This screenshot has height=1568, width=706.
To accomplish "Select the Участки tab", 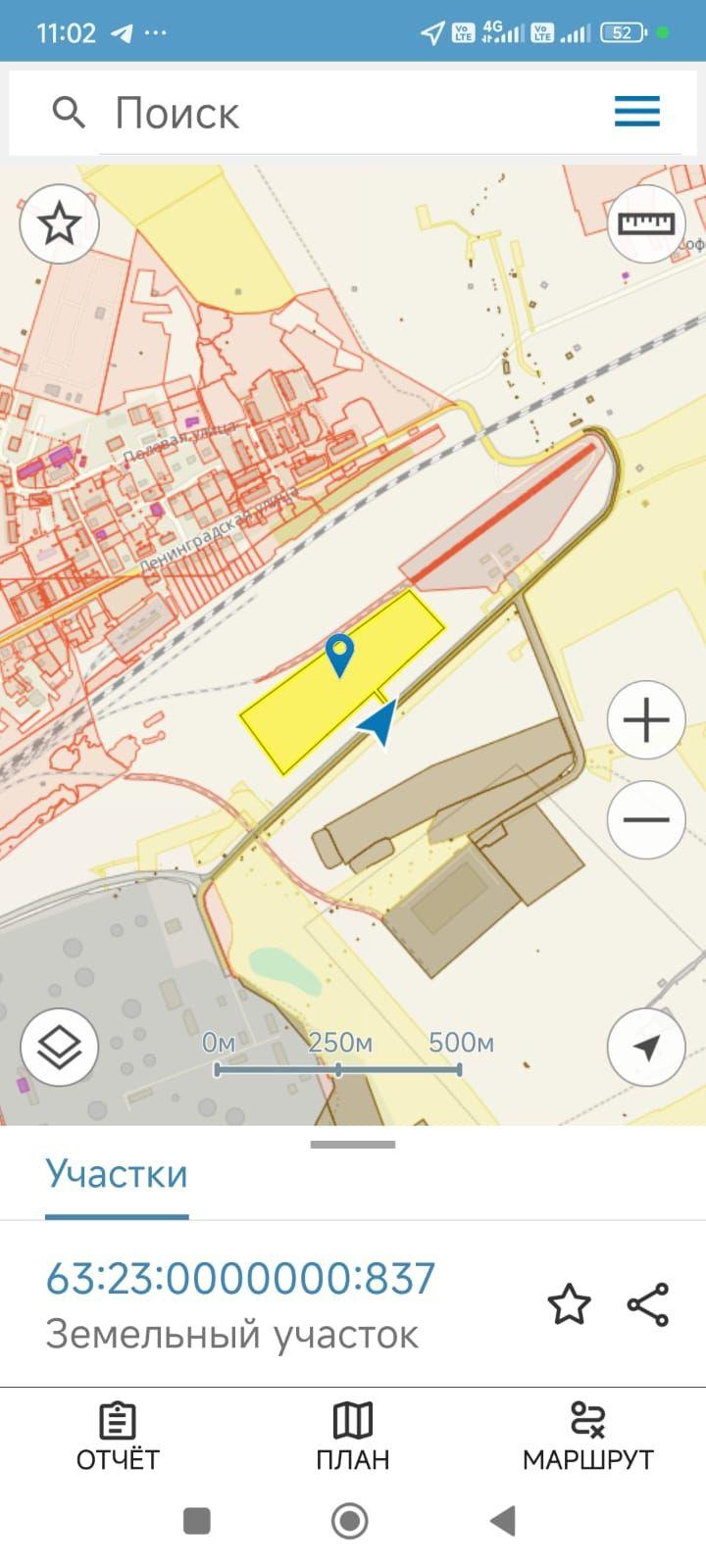I will tap(117, 1174).
